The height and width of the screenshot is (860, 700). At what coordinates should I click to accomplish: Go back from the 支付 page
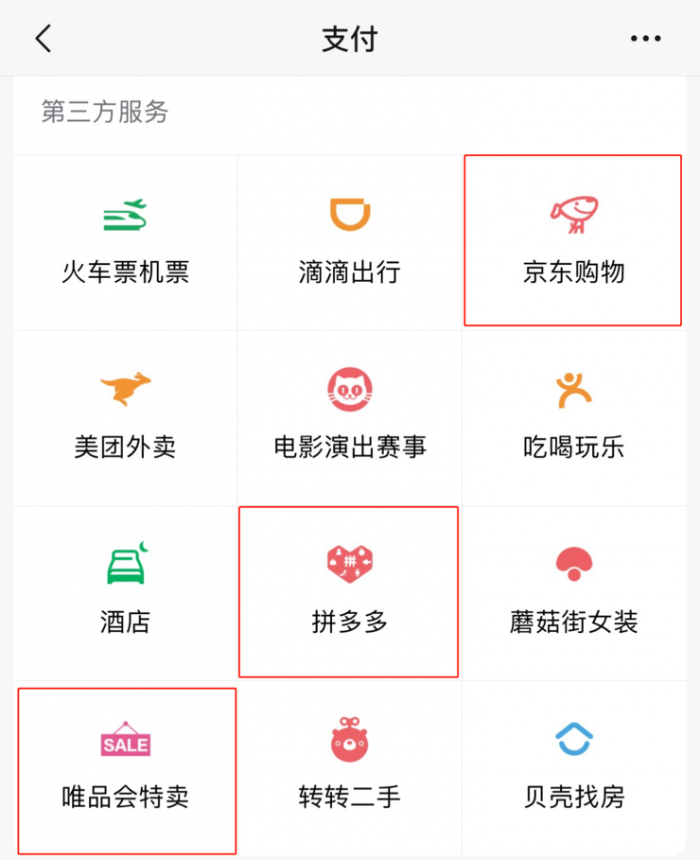pos(43,39)
